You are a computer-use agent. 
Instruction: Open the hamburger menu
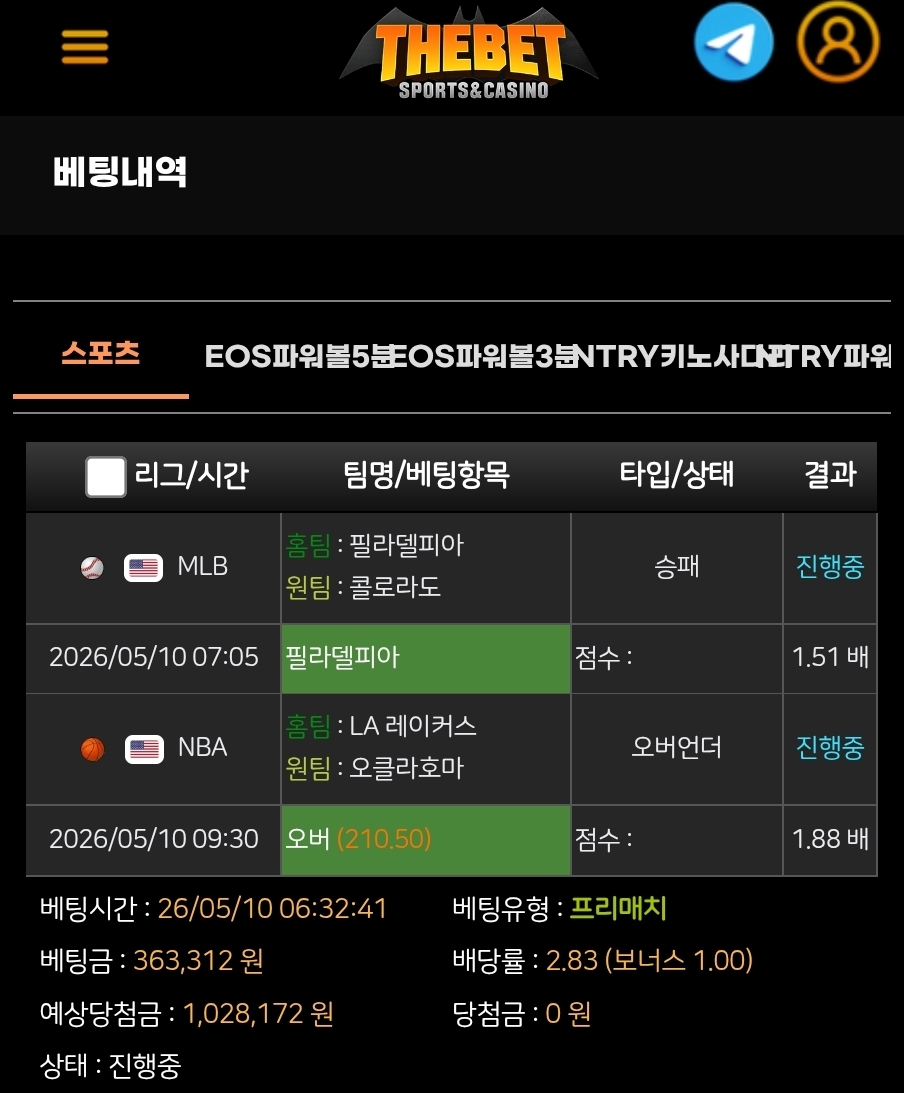85,47
